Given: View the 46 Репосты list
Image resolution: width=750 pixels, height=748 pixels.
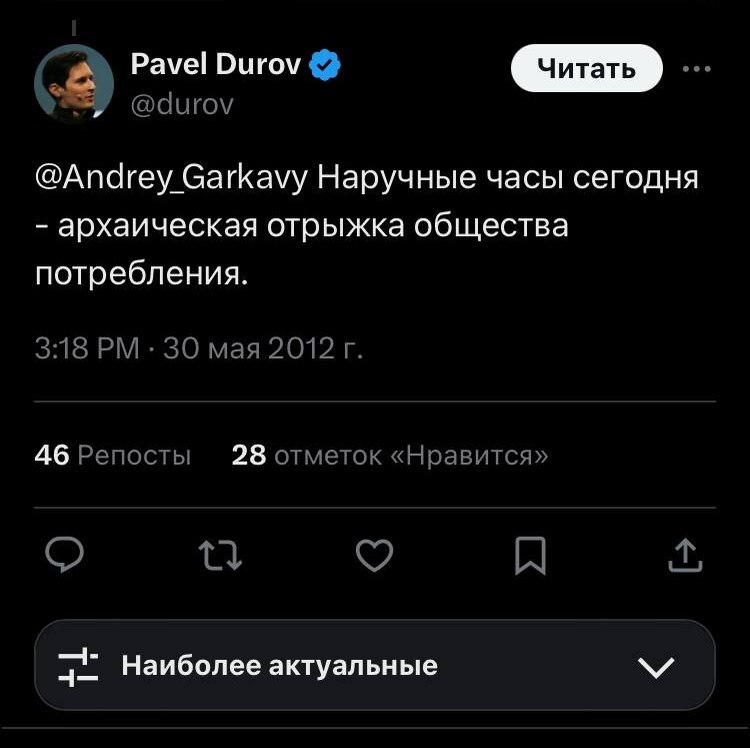Looking at the screenshot, I should [x=112, y=456].
